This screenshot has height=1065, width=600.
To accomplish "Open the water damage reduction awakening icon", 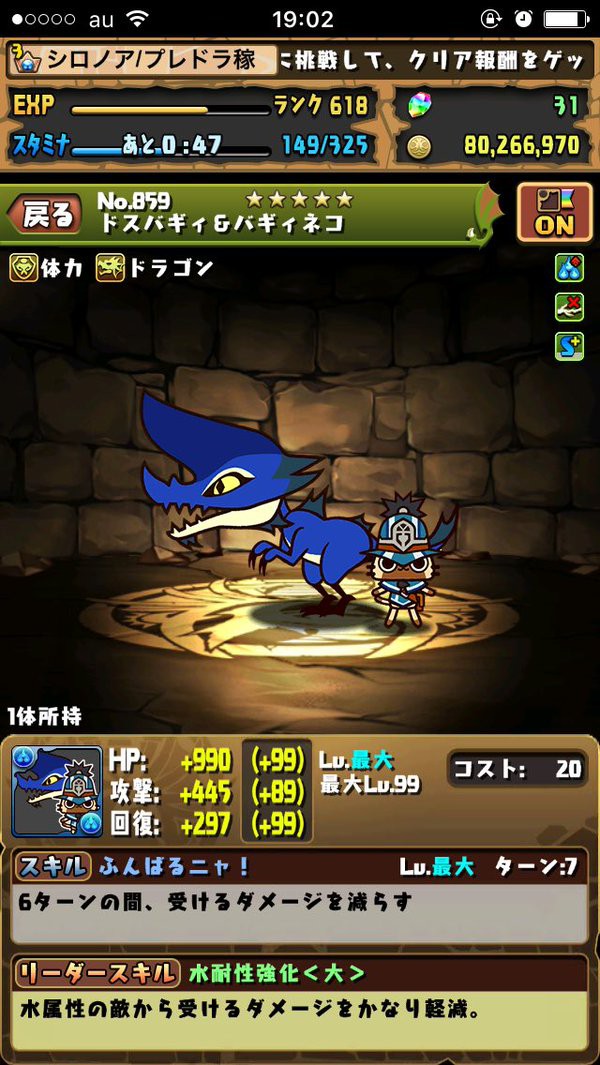I will pyautogui.click(x=569, y=268).
